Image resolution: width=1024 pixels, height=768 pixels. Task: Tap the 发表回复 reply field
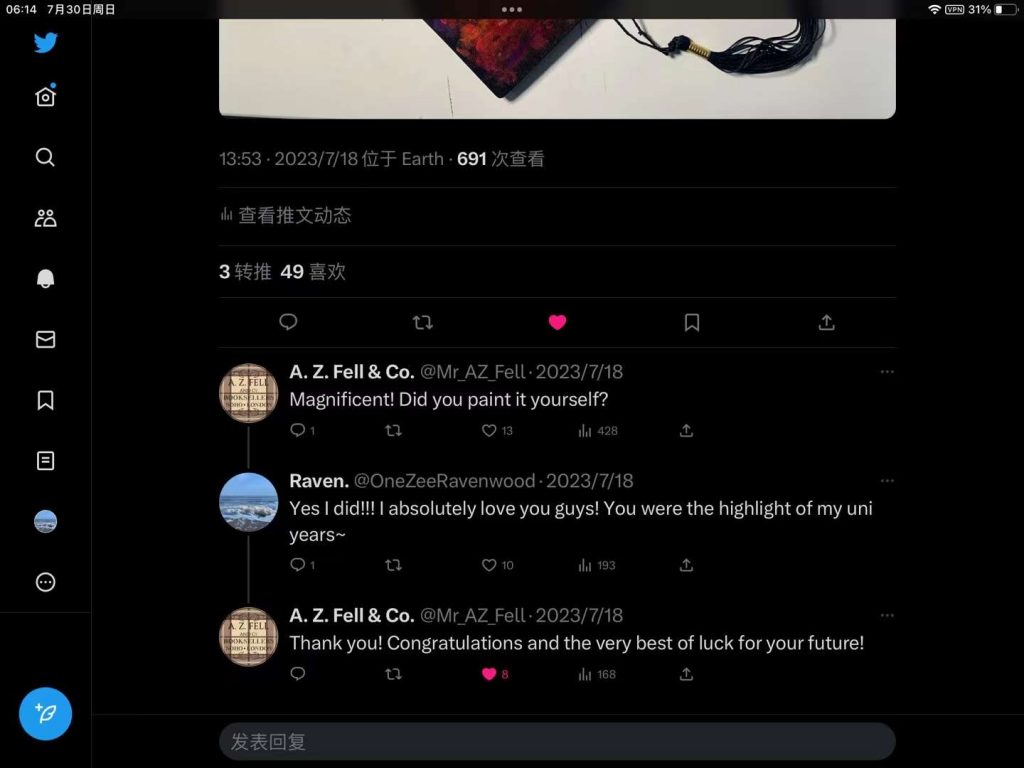[556, 741]
